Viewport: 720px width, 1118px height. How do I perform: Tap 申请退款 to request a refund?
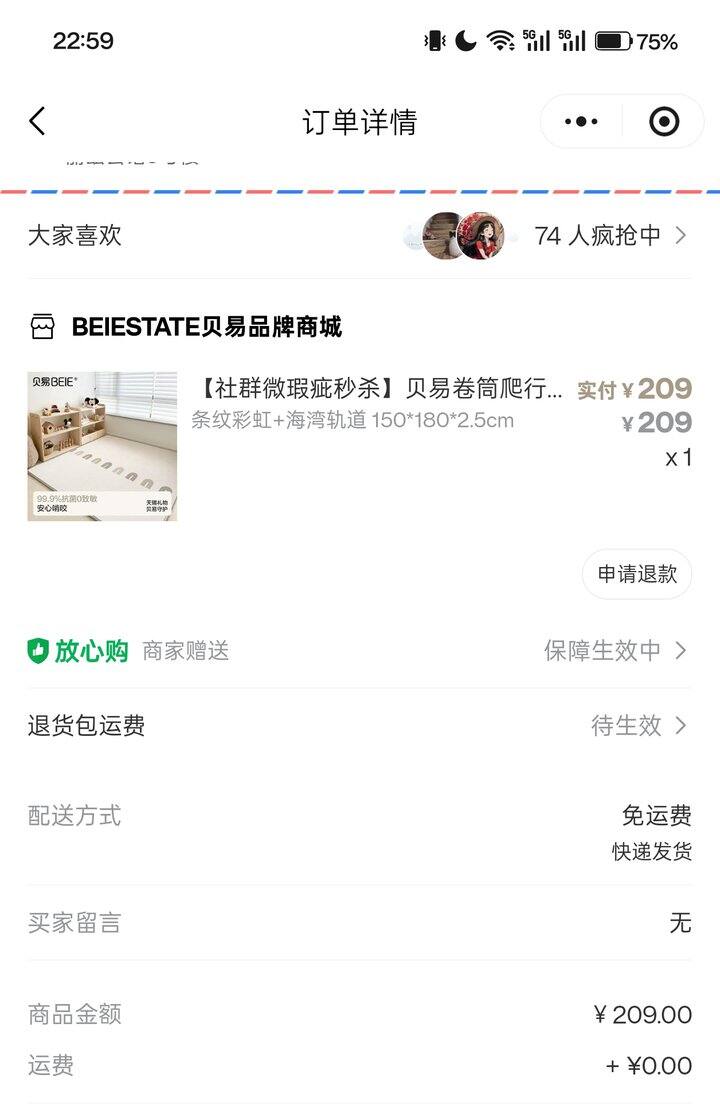coord(637,574)
